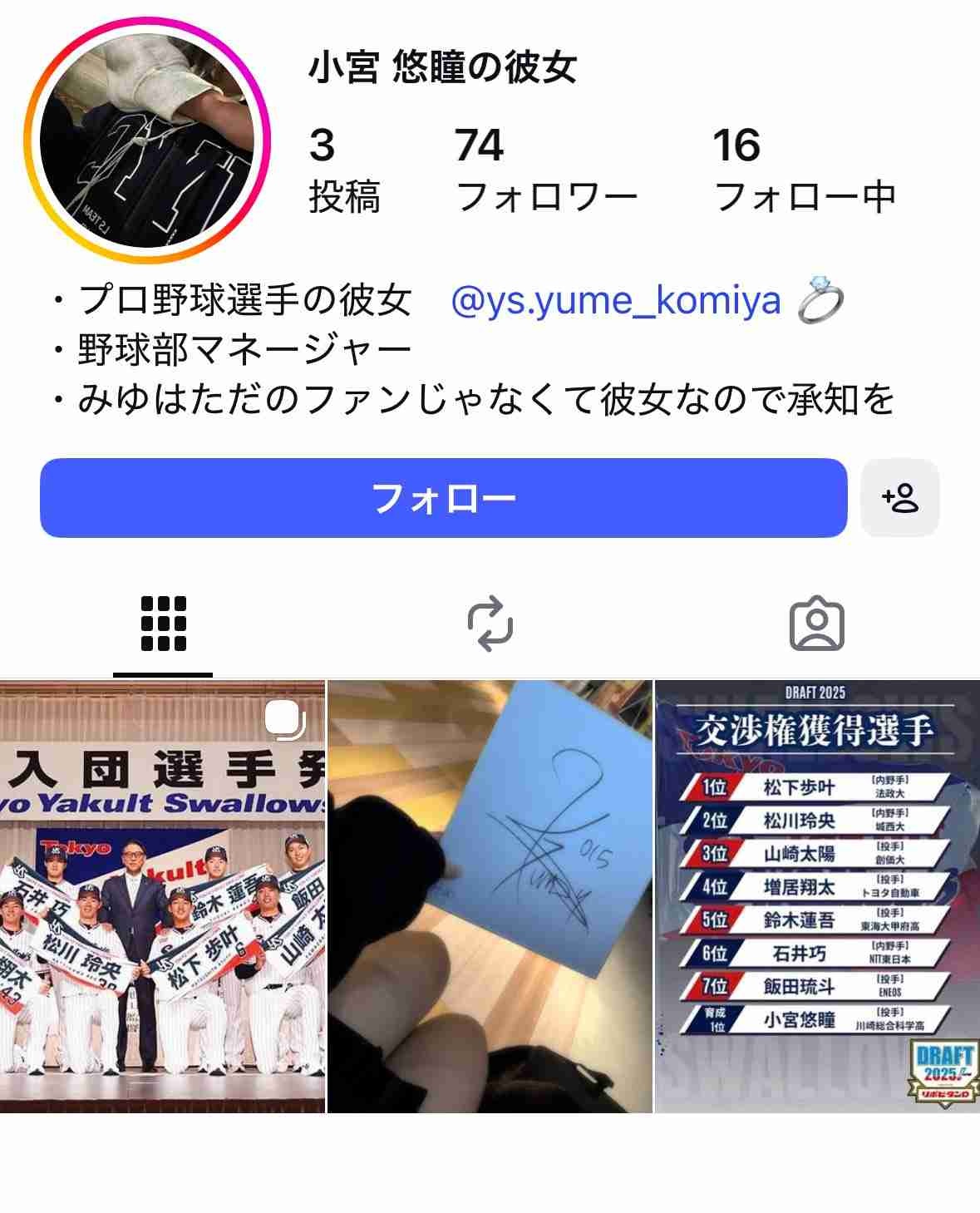Open the @ys.yume_komiya profile link
Viewport: 980px width, 1213px height.
pos(615,301)
